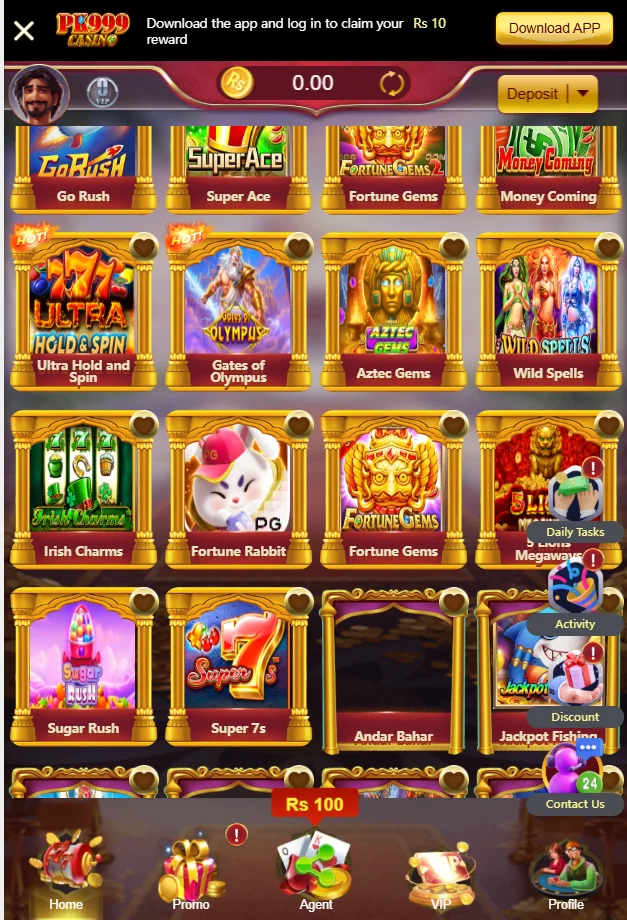627x920 pixels.
Task: Switch to the Promo tab
Action: click(191, 873)
